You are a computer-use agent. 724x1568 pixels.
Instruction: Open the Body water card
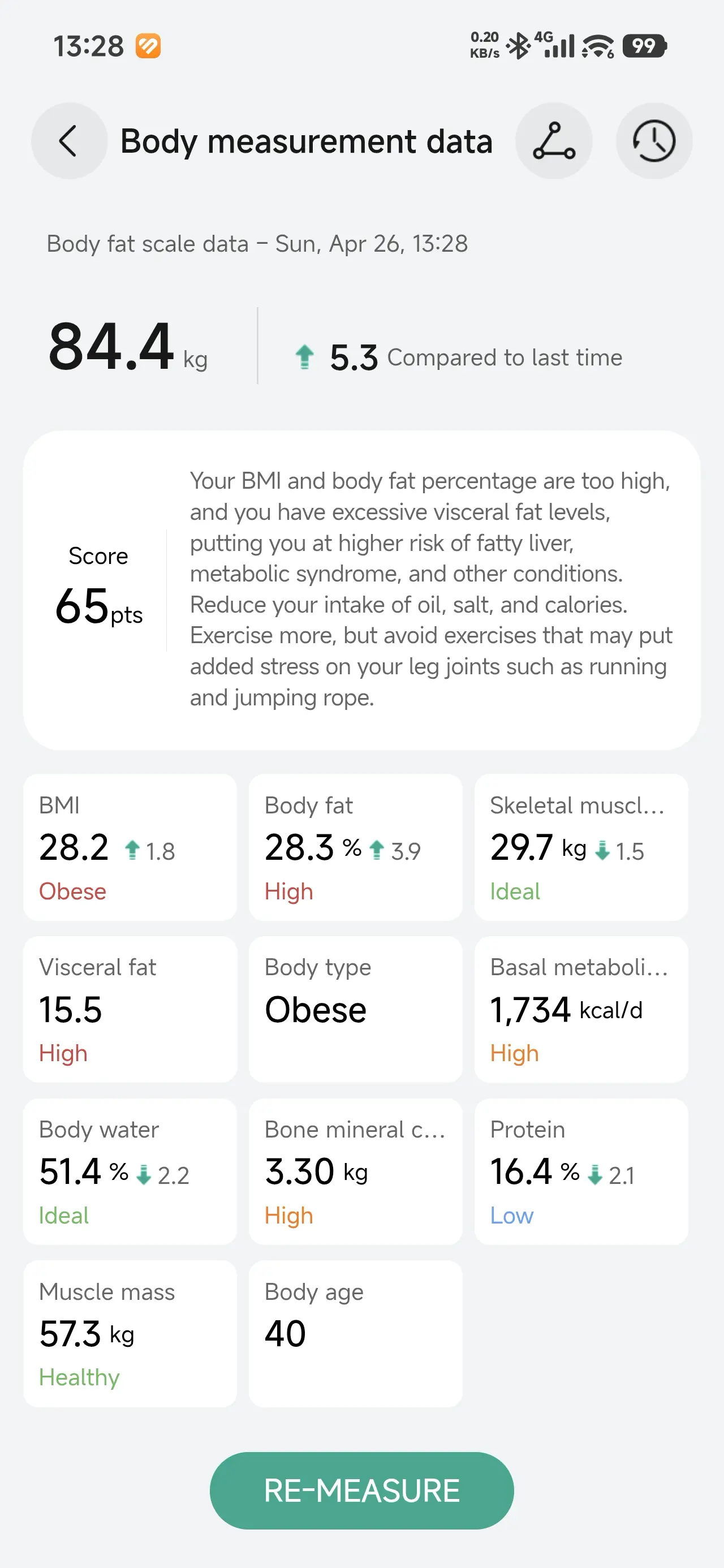[x=130, y=1171]
